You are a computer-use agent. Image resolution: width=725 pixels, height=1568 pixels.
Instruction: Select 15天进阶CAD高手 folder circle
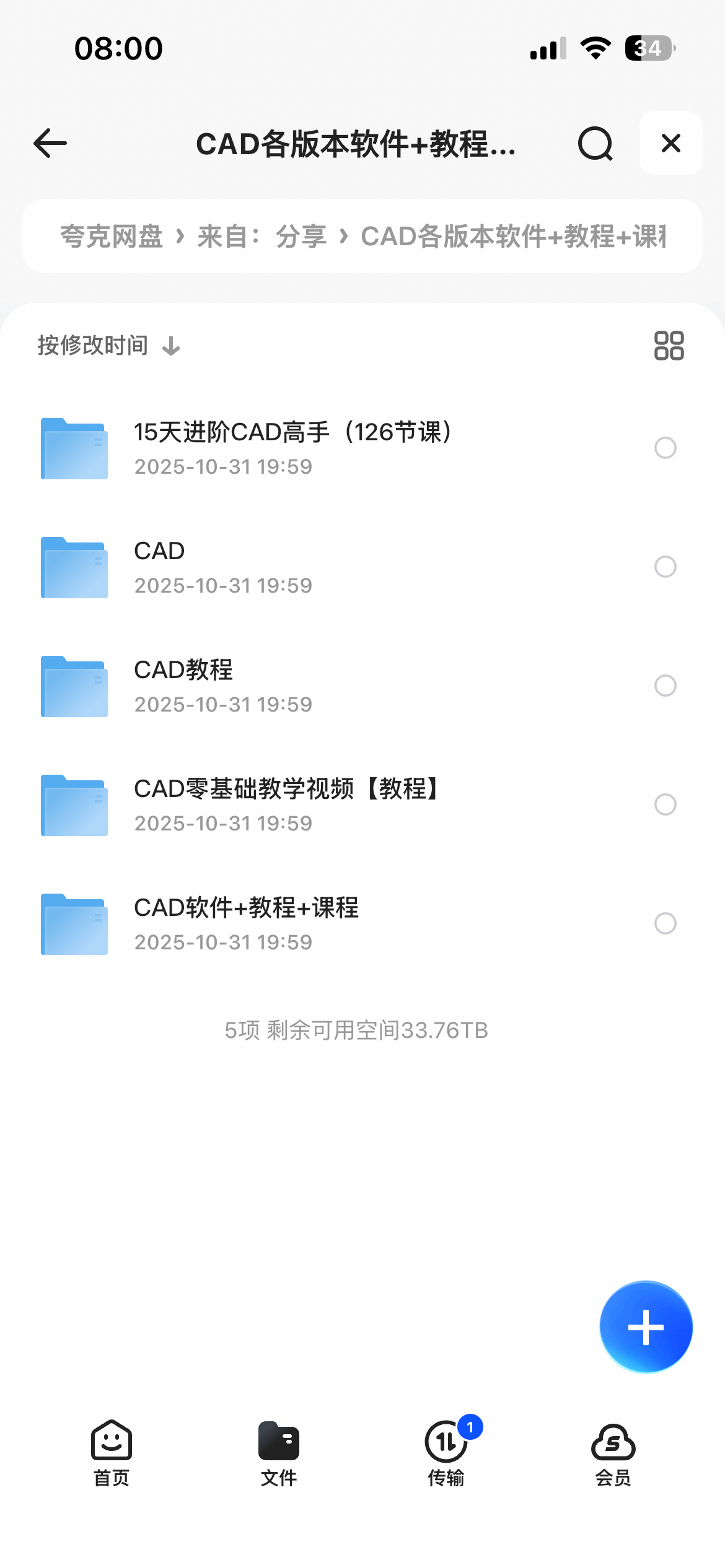[x=665, y=447]
